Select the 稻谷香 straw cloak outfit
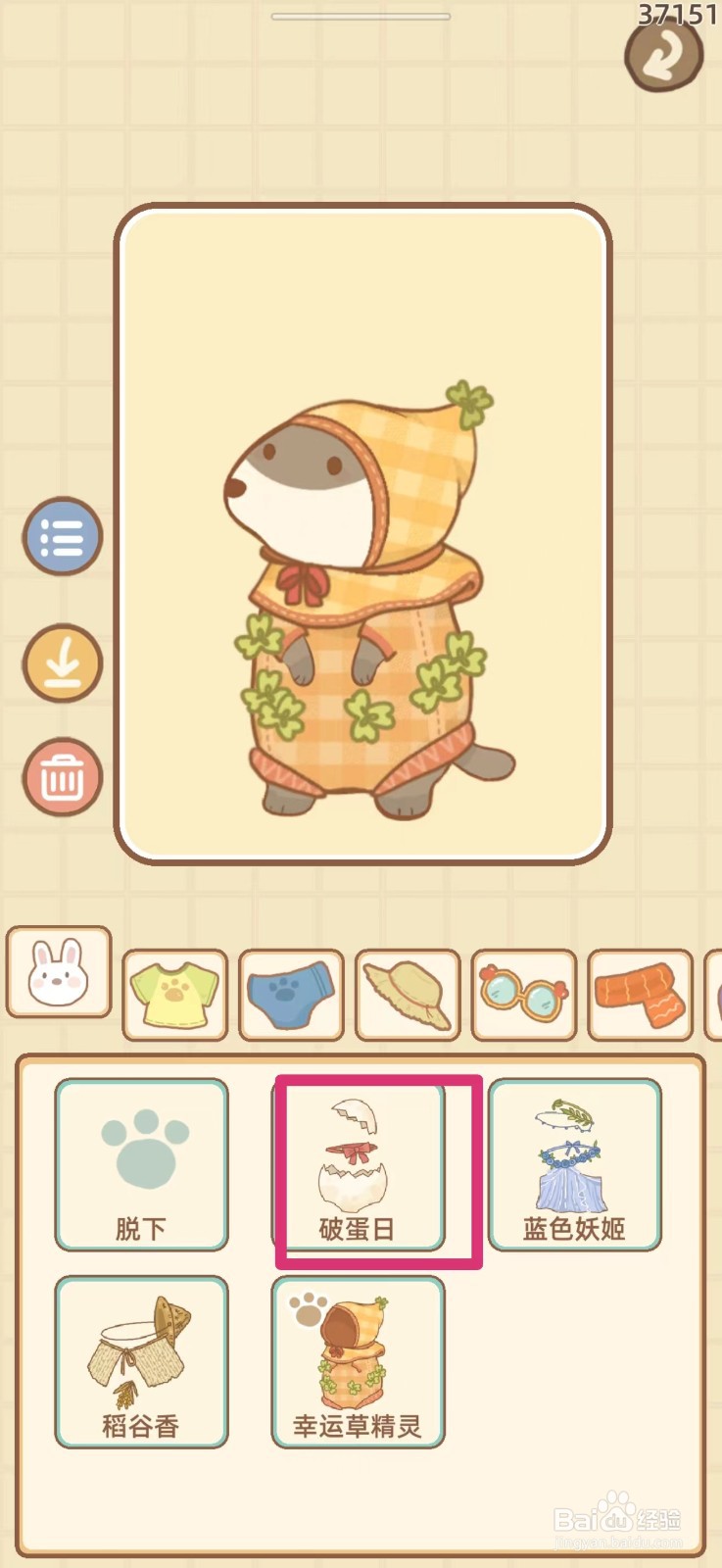Image resolution: width=722 pixels, height=1568 pixels. coord(141,1362)
